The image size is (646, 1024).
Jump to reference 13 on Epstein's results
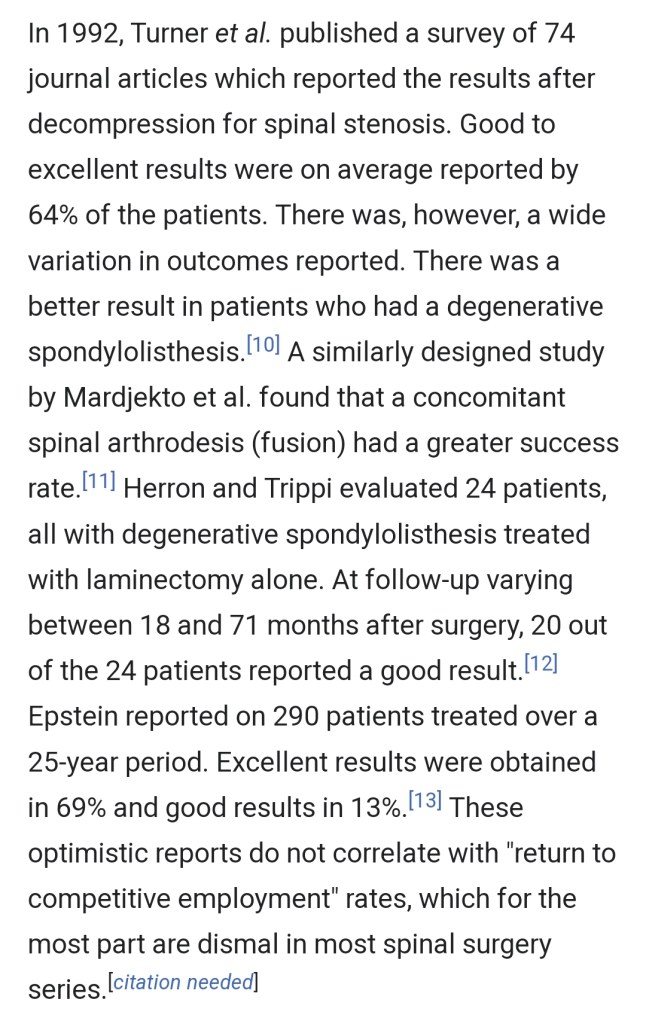[x=426, y=799]
